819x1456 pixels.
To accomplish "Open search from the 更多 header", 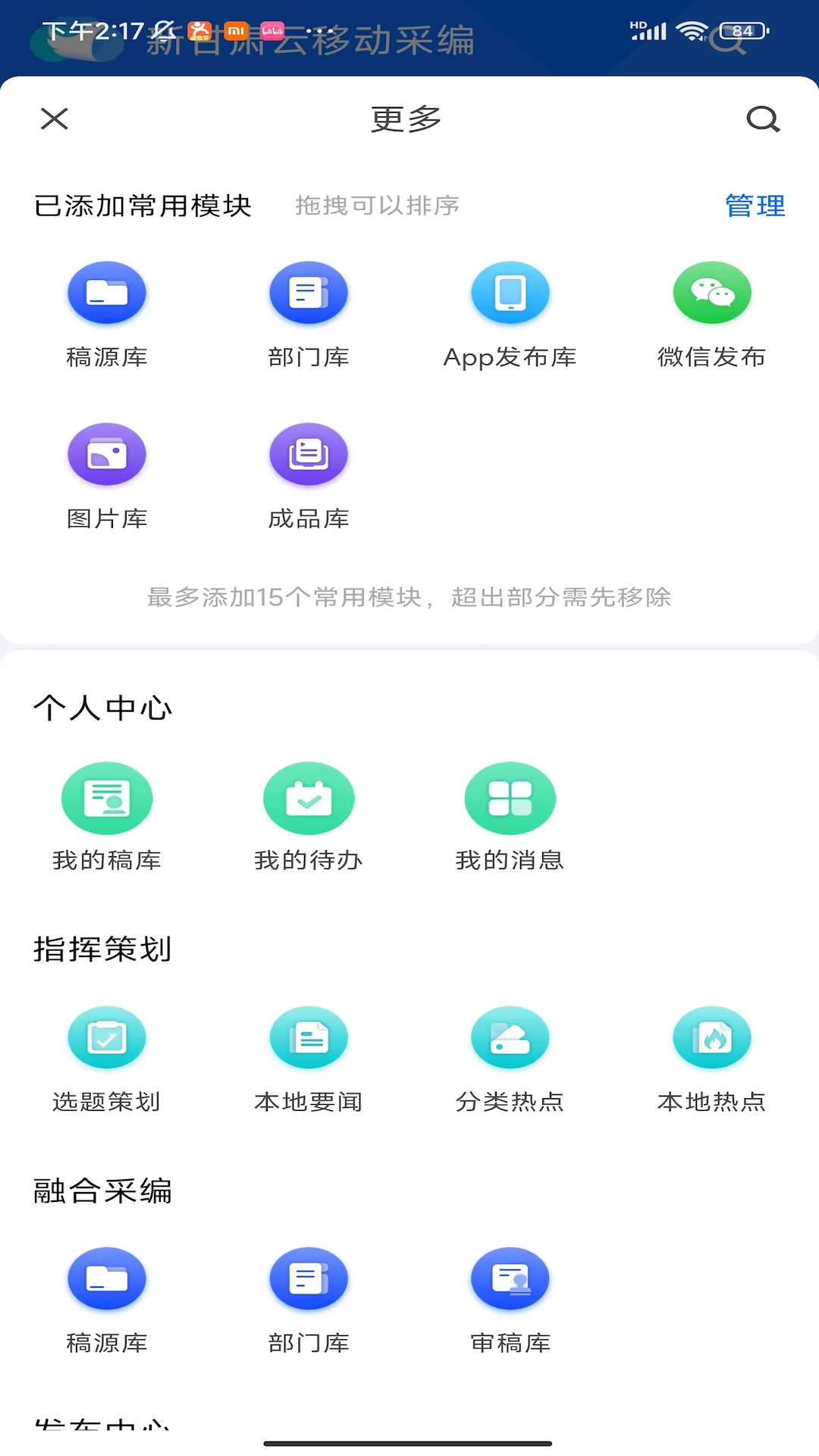I will 762,119.
